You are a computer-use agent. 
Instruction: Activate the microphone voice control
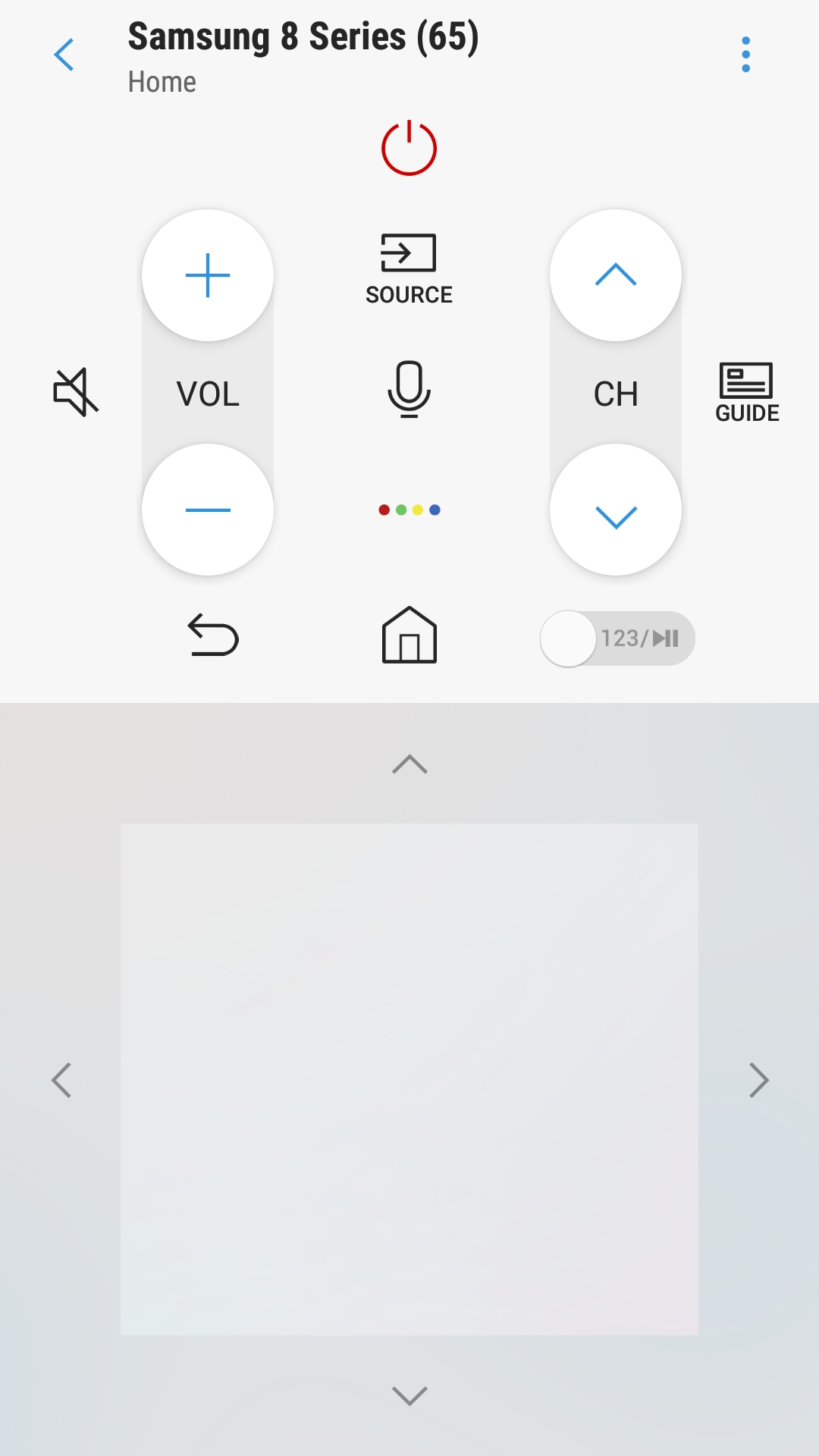[x=409, y=389]
